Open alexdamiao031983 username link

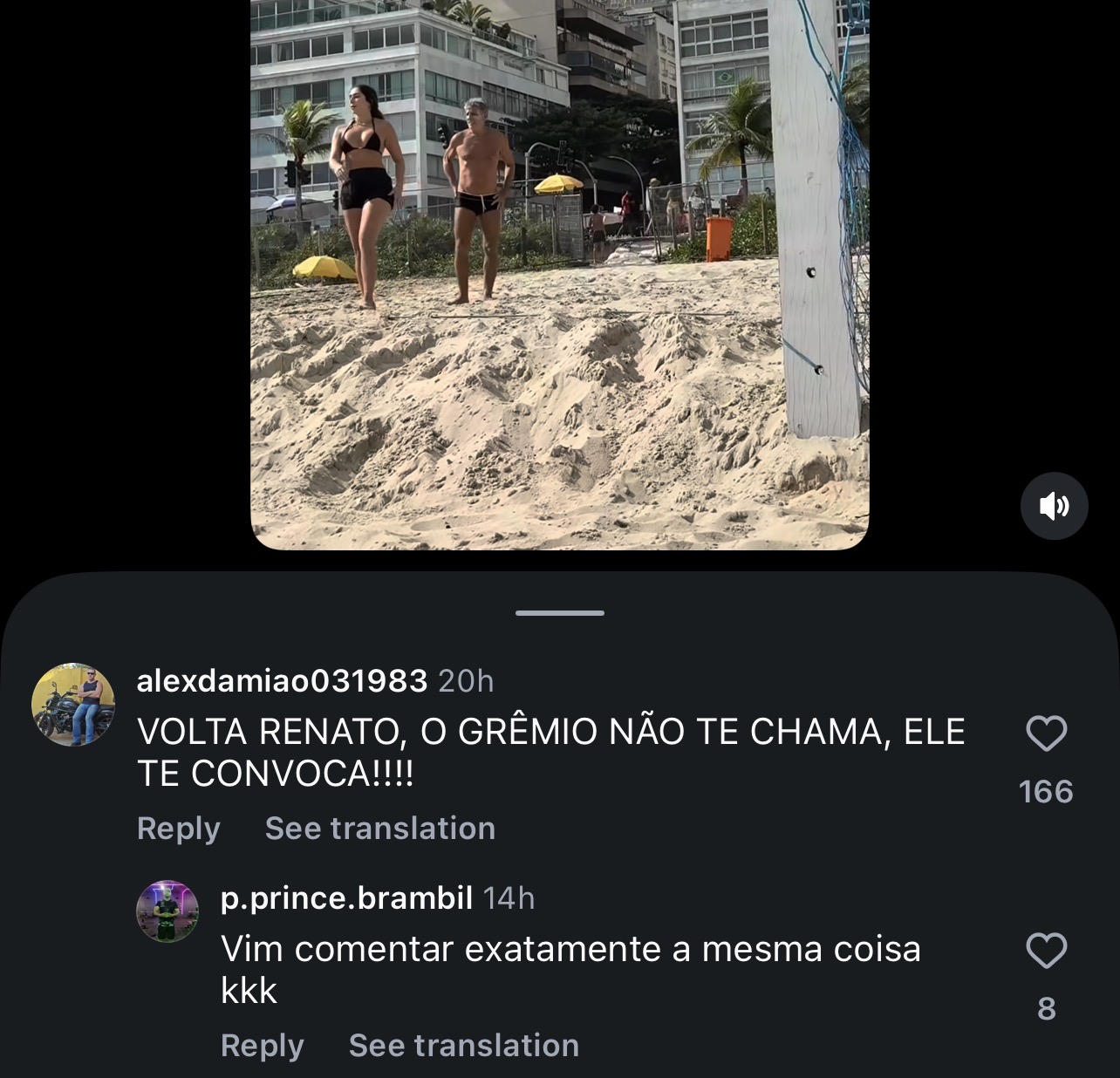282,680
